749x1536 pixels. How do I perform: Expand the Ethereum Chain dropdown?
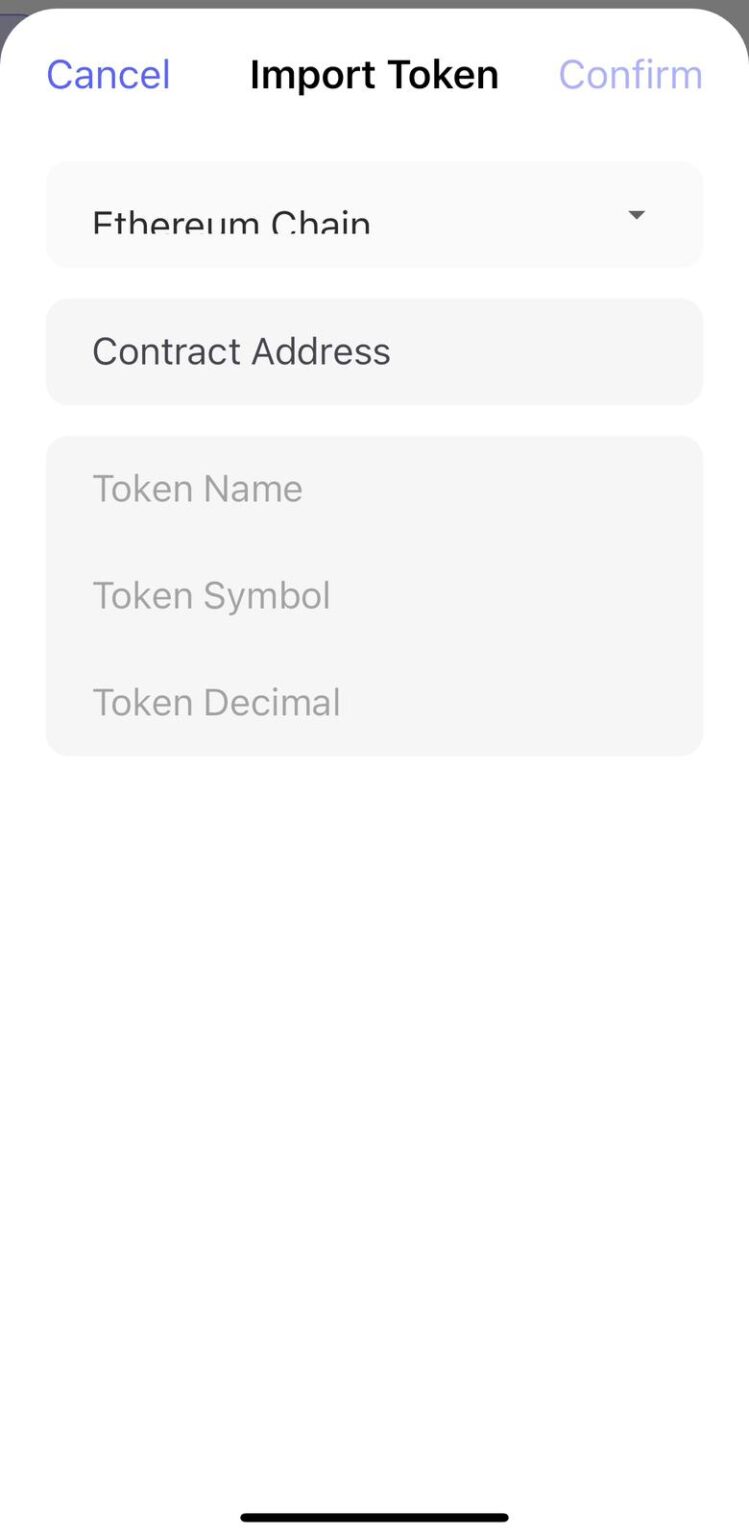(x=374, y=215)
